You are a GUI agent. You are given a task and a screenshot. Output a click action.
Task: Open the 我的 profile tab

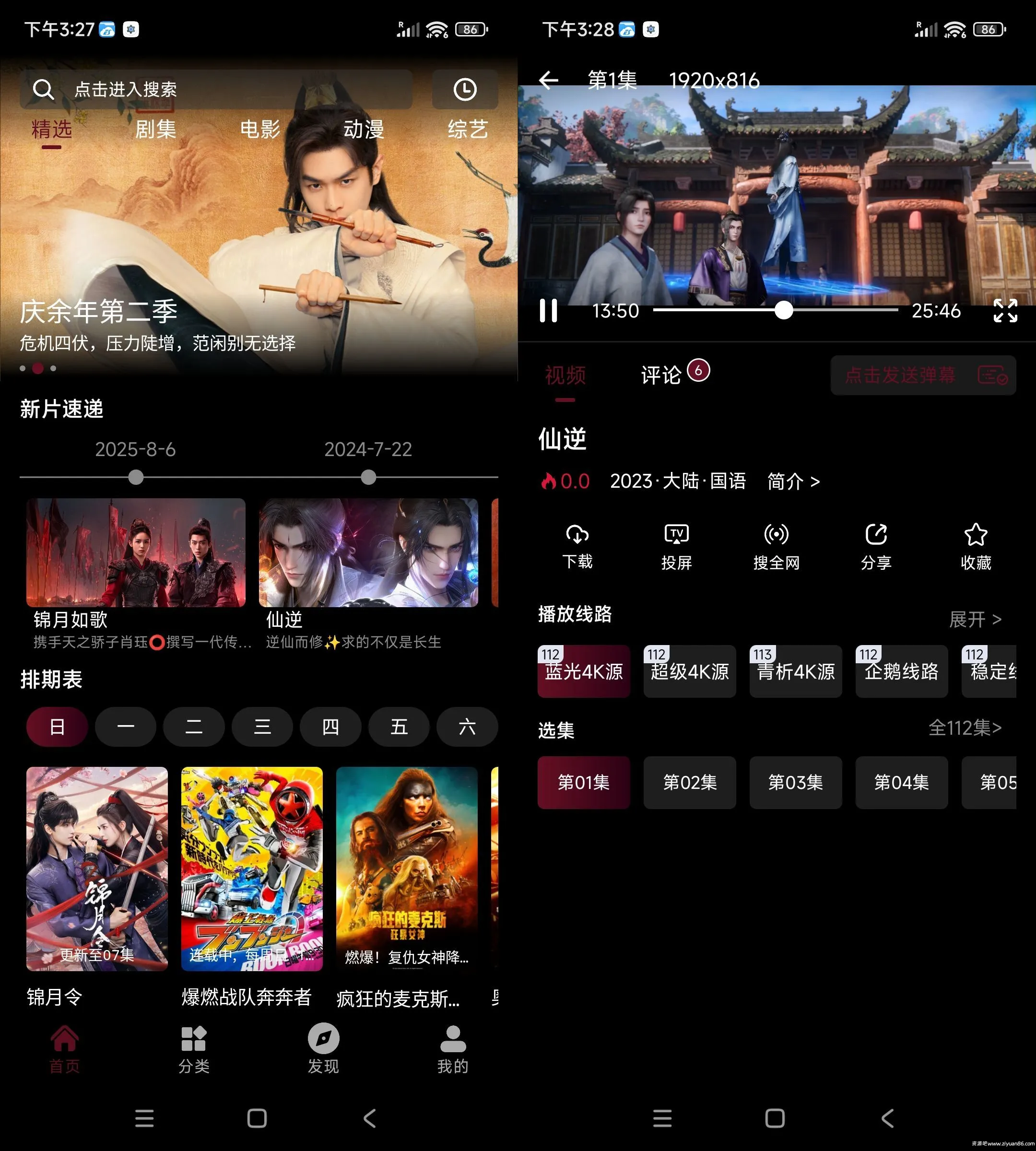pyautogui.click(x=453, y=1050)
